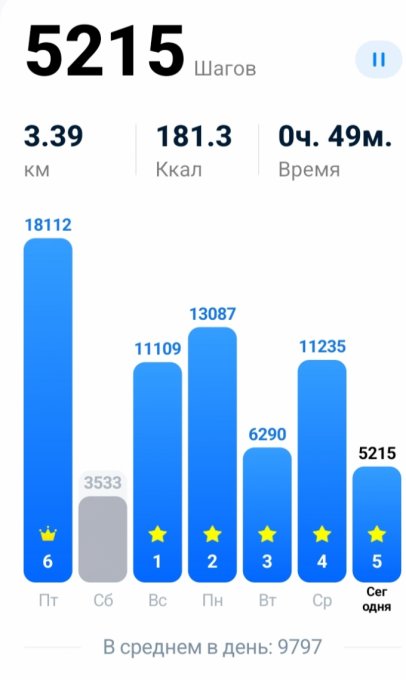
Task: Select the Friday bar with 18112 steps
Action: [48, 410]
